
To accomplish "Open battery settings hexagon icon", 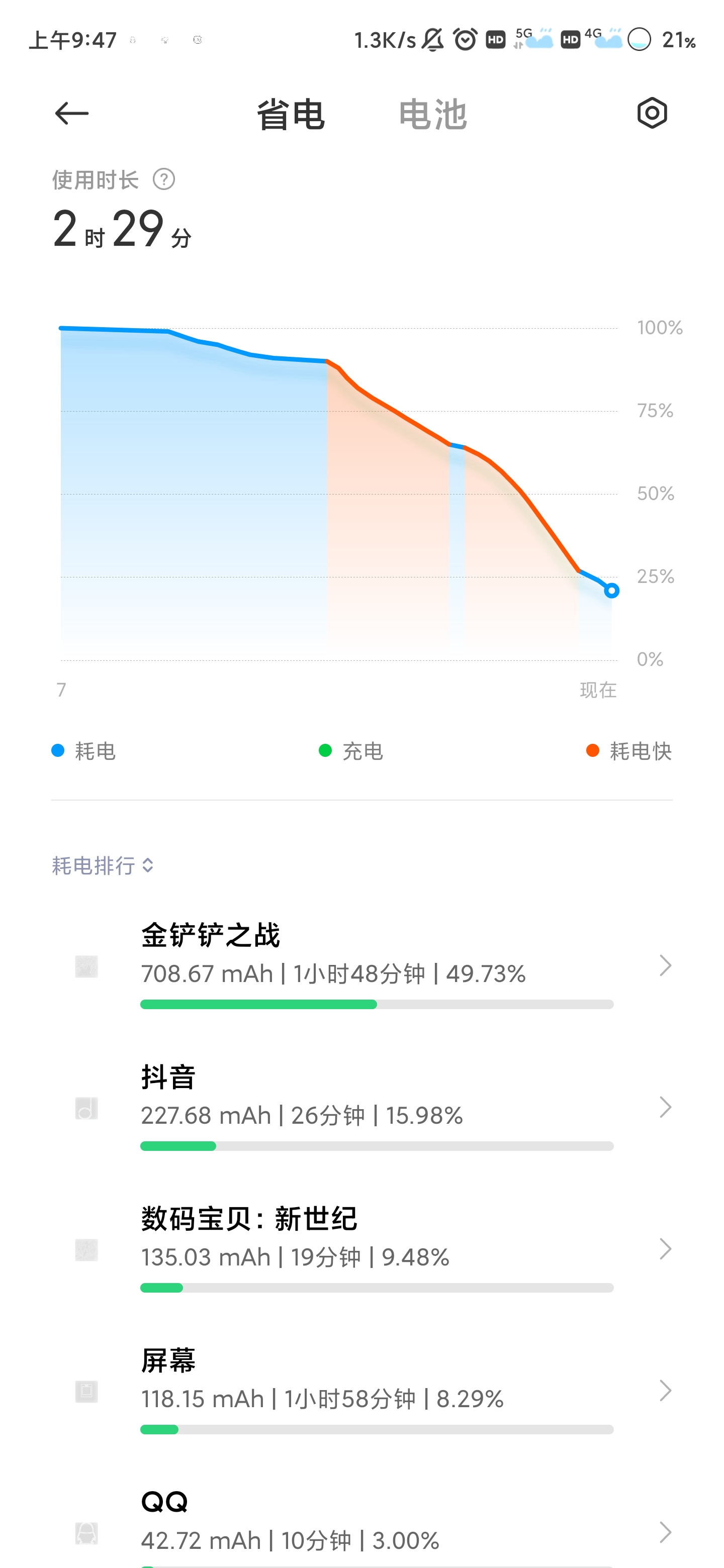I will tap(652, 113).
